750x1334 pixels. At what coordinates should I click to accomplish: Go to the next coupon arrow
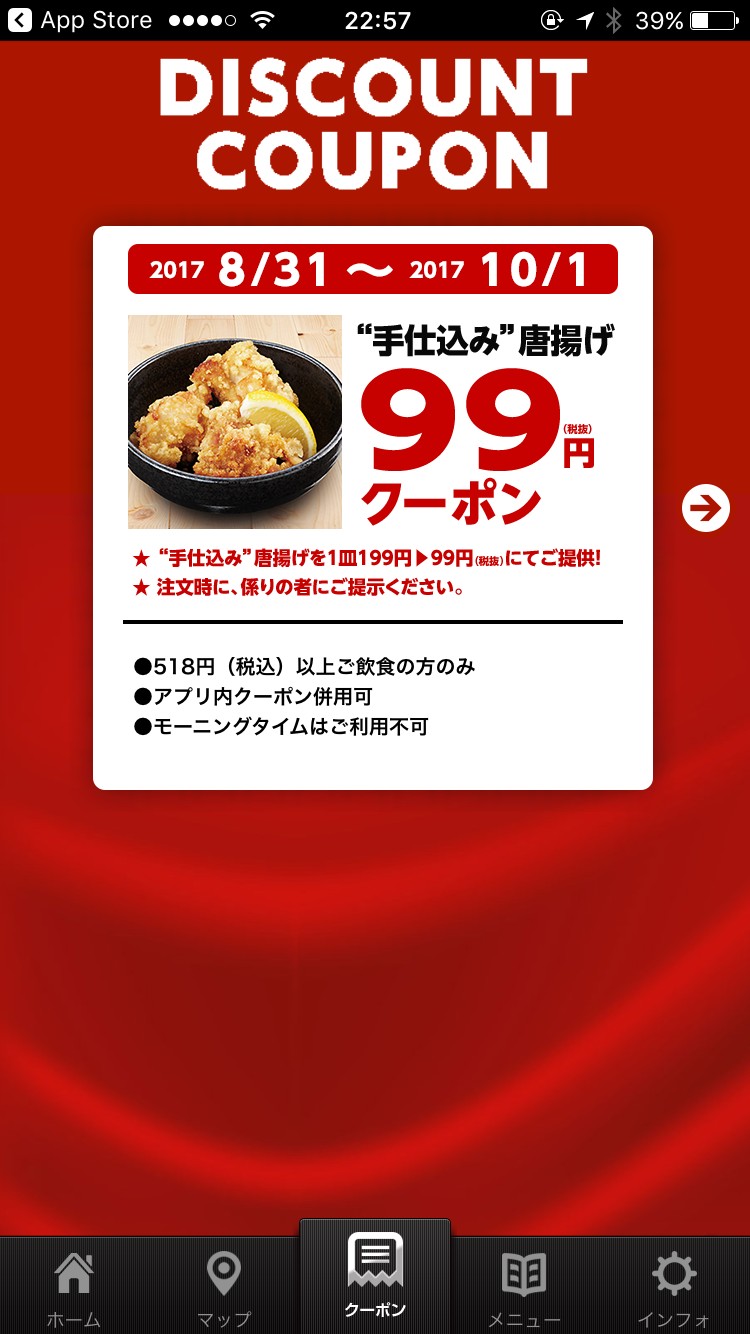pos(706,508)
